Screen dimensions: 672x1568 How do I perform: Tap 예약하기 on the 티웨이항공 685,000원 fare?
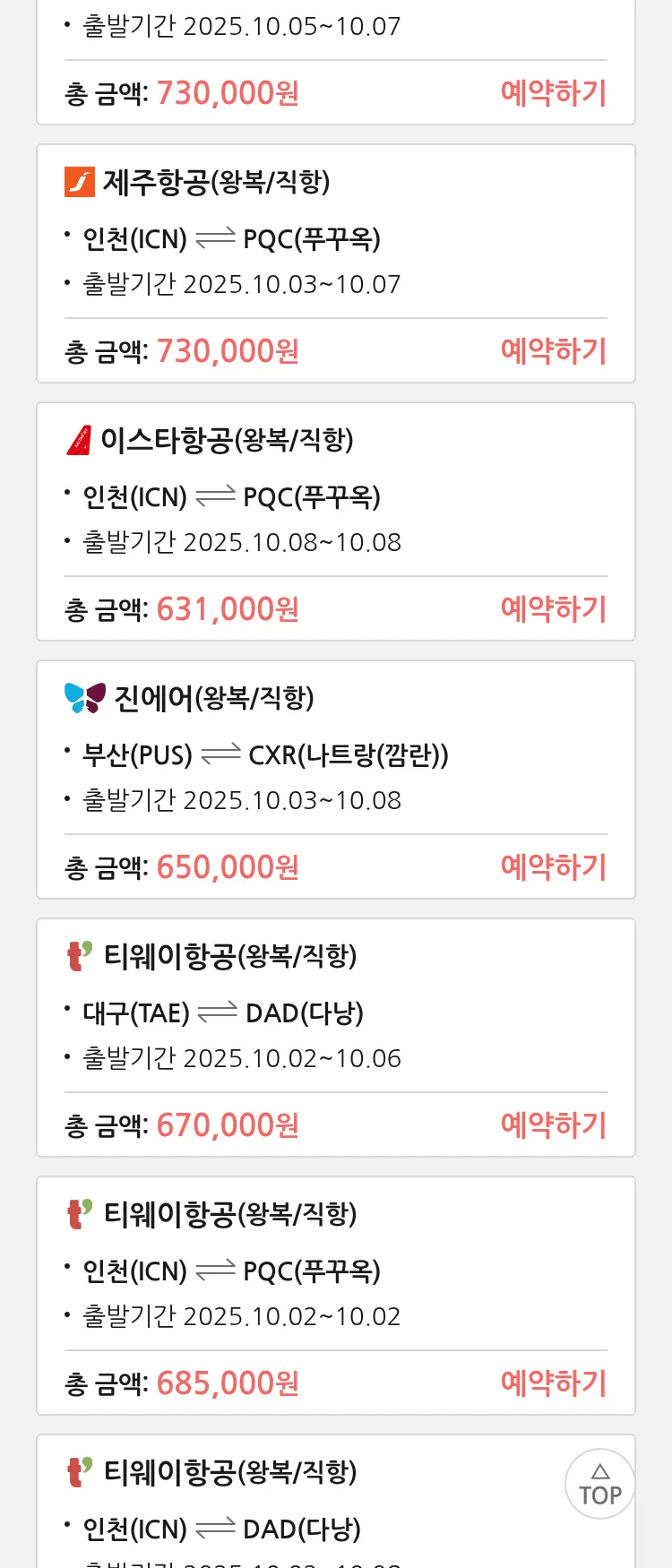(x=553, y=1383)
